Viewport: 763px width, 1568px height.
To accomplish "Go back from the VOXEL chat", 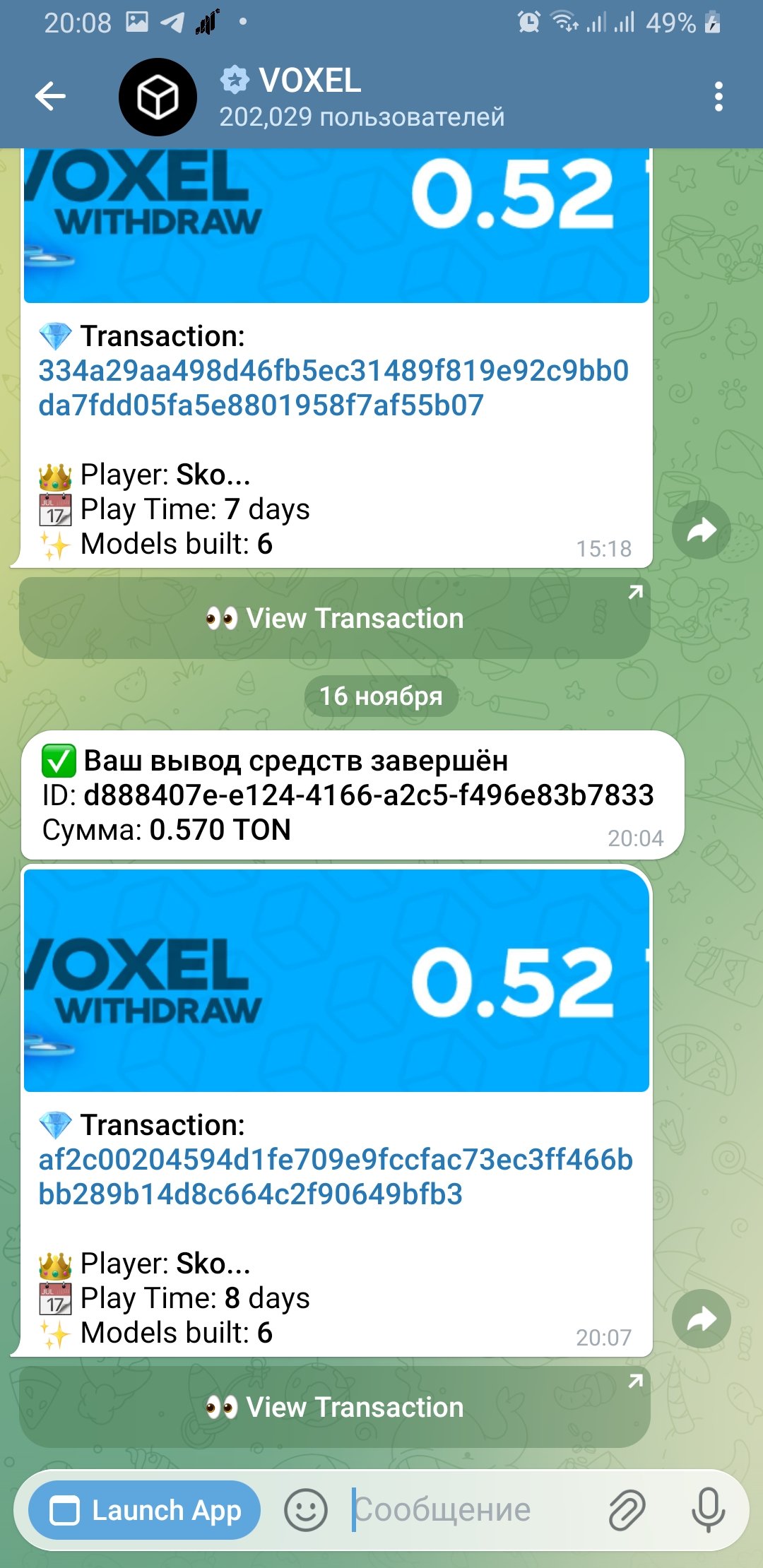I will point(51,97).
